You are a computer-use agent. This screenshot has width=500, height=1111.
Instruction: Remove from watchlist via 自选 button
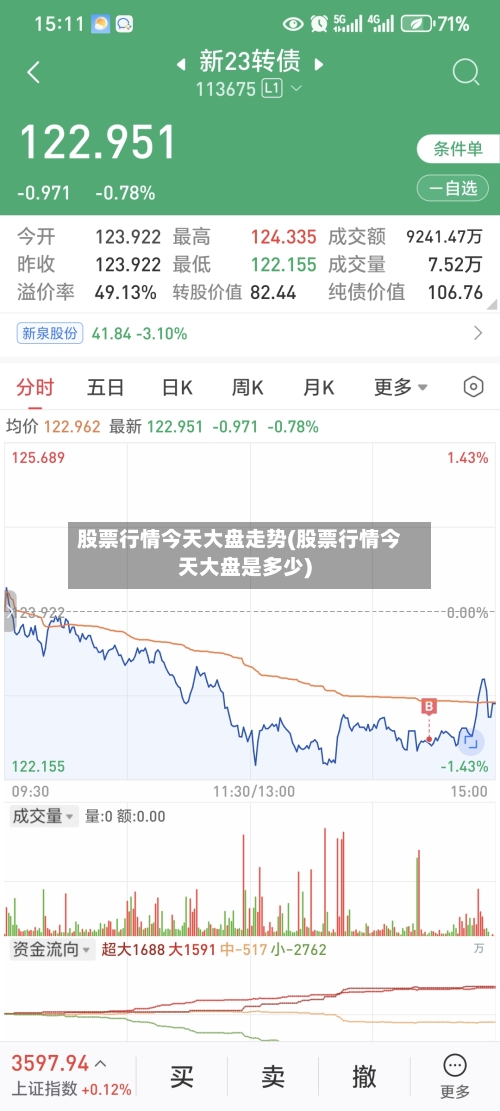click(x=453, y=188)
